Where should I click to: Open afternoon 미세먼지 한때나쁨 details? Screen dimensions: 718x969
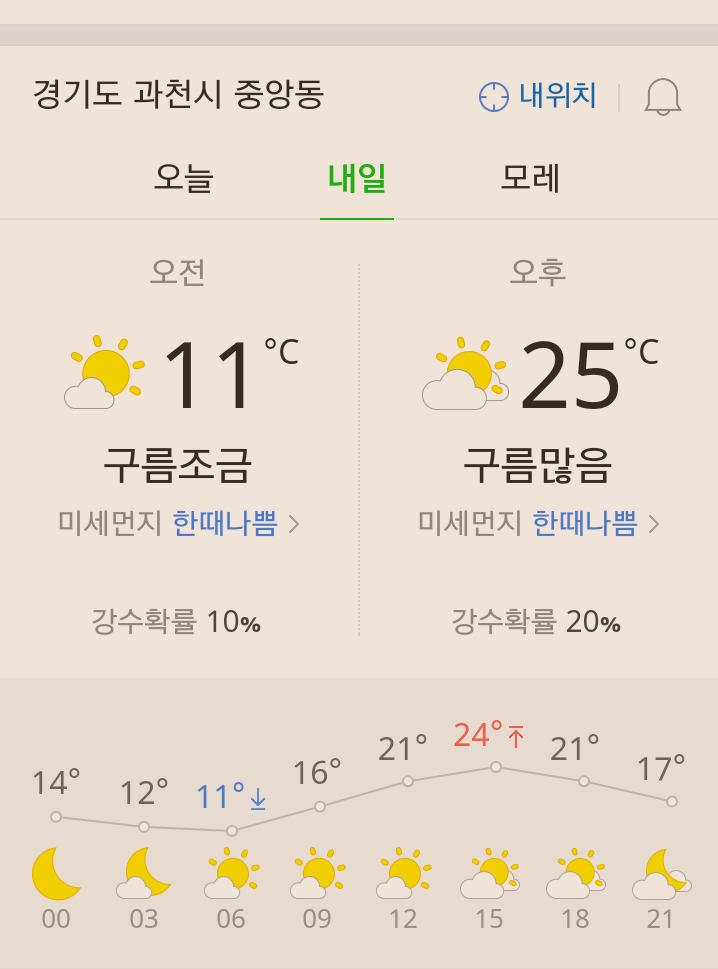(x=539, y=523)
